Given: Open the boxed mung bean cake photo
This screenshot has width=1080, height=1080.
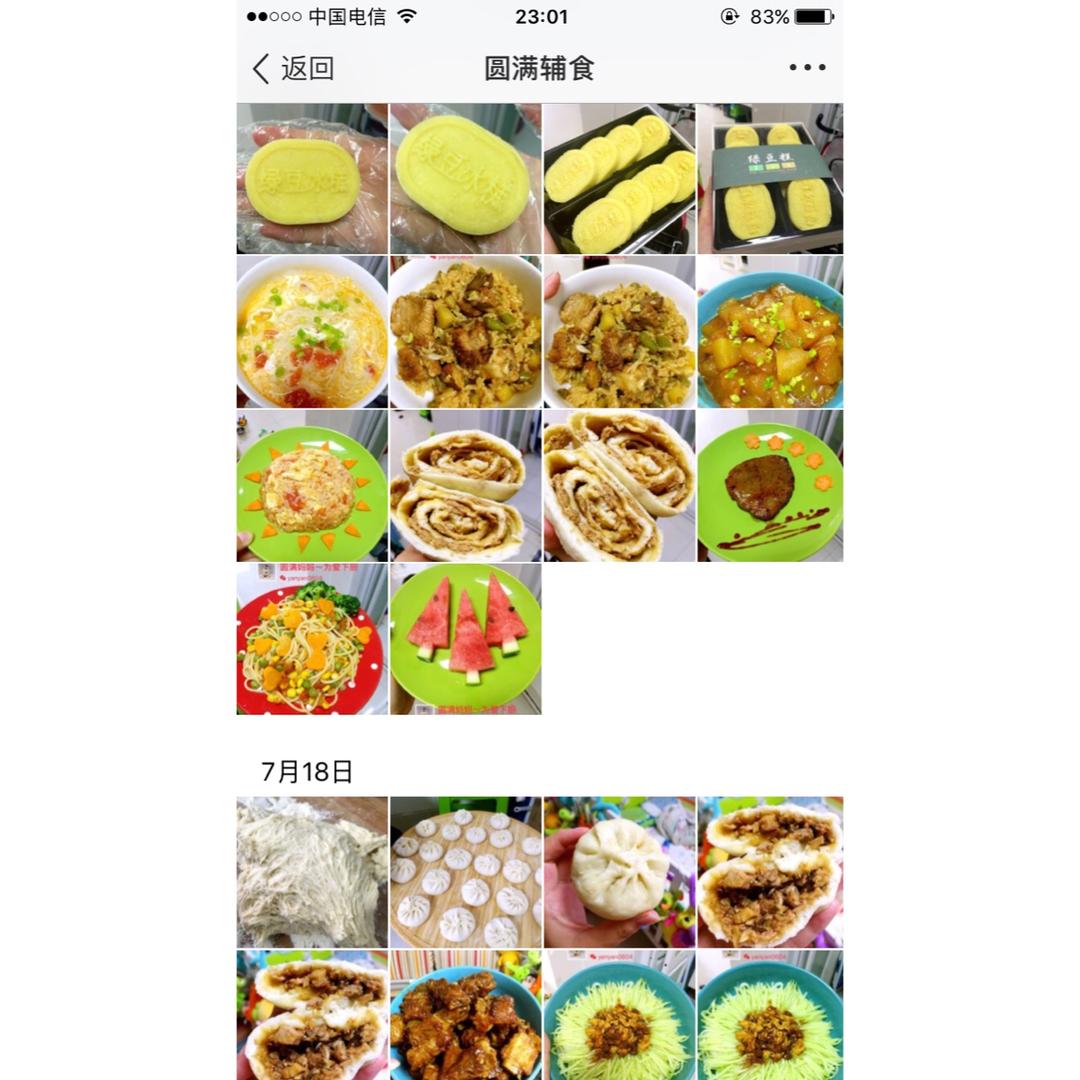Looking at the screenshot, I should click(770, 178).
